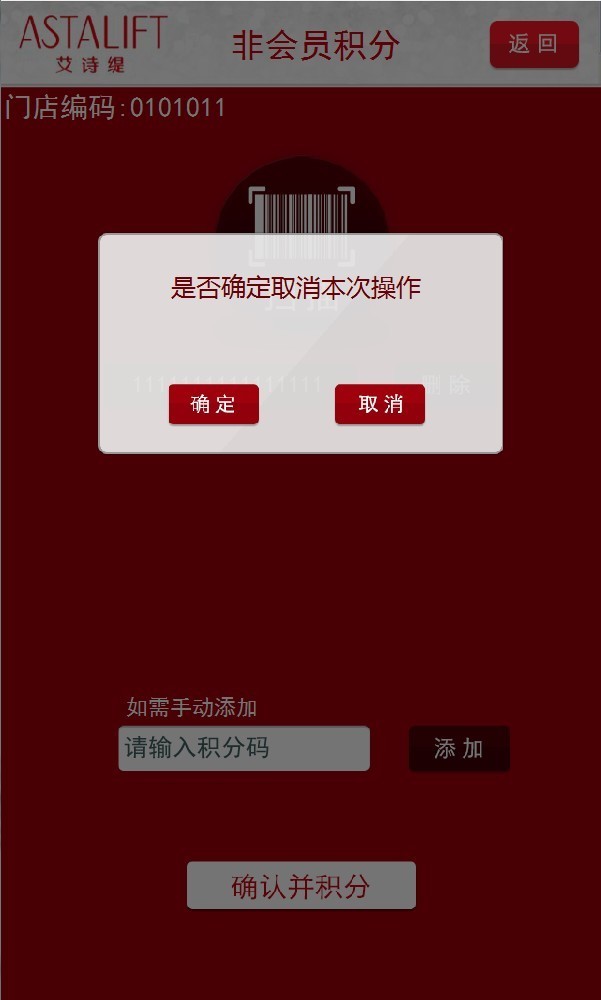Image resolution: width=601 pixels, height=1000 pixels.
Task: Focus the 请输入积分码 input field
Action: [244, 748]
